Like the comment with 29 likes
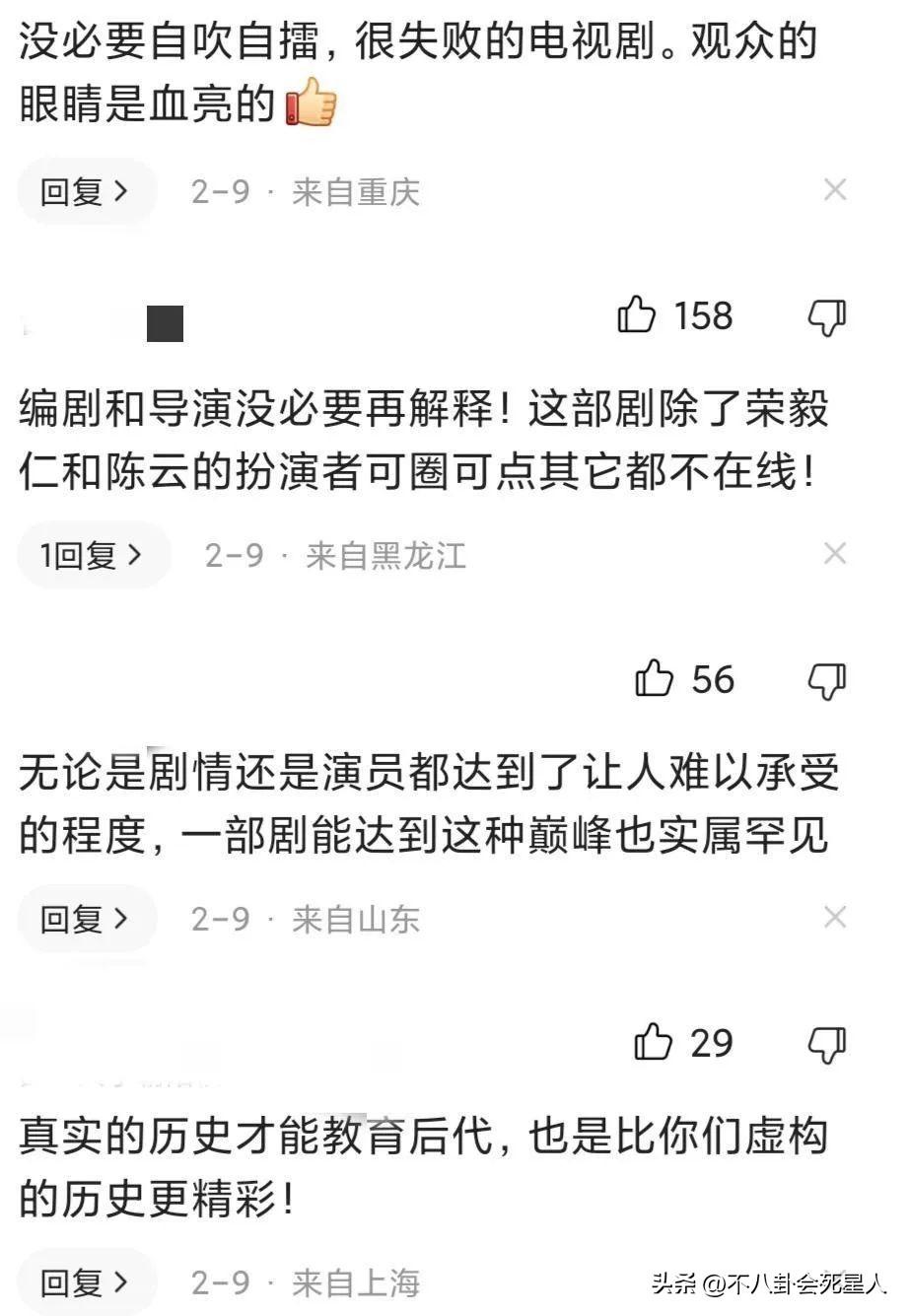The height and width of the screenshot is (1316, 908). pyautogui.click(x=653, y=1044)
